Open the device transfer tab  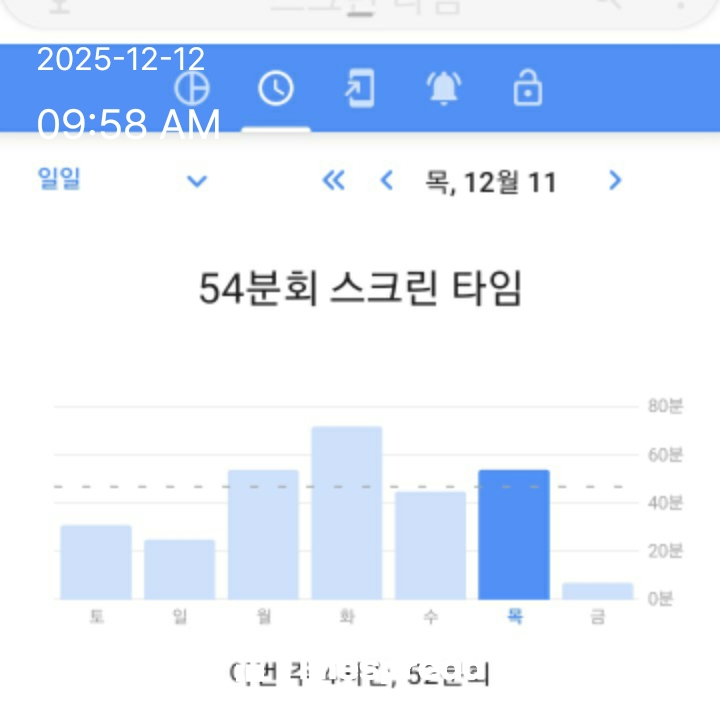(360, 89)
